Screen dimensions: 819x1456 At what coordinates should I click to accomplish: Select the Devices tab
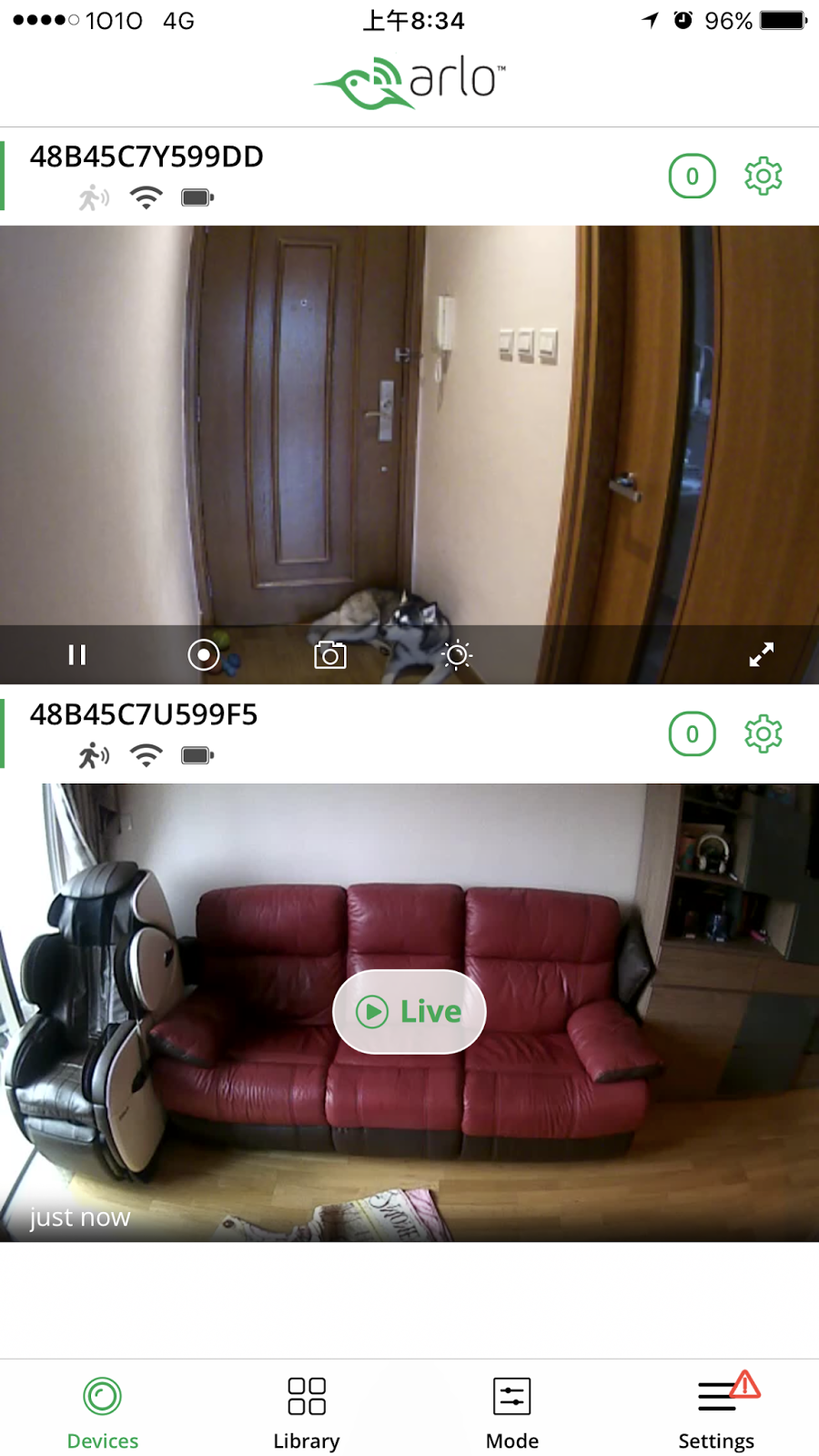[103, 1413]
